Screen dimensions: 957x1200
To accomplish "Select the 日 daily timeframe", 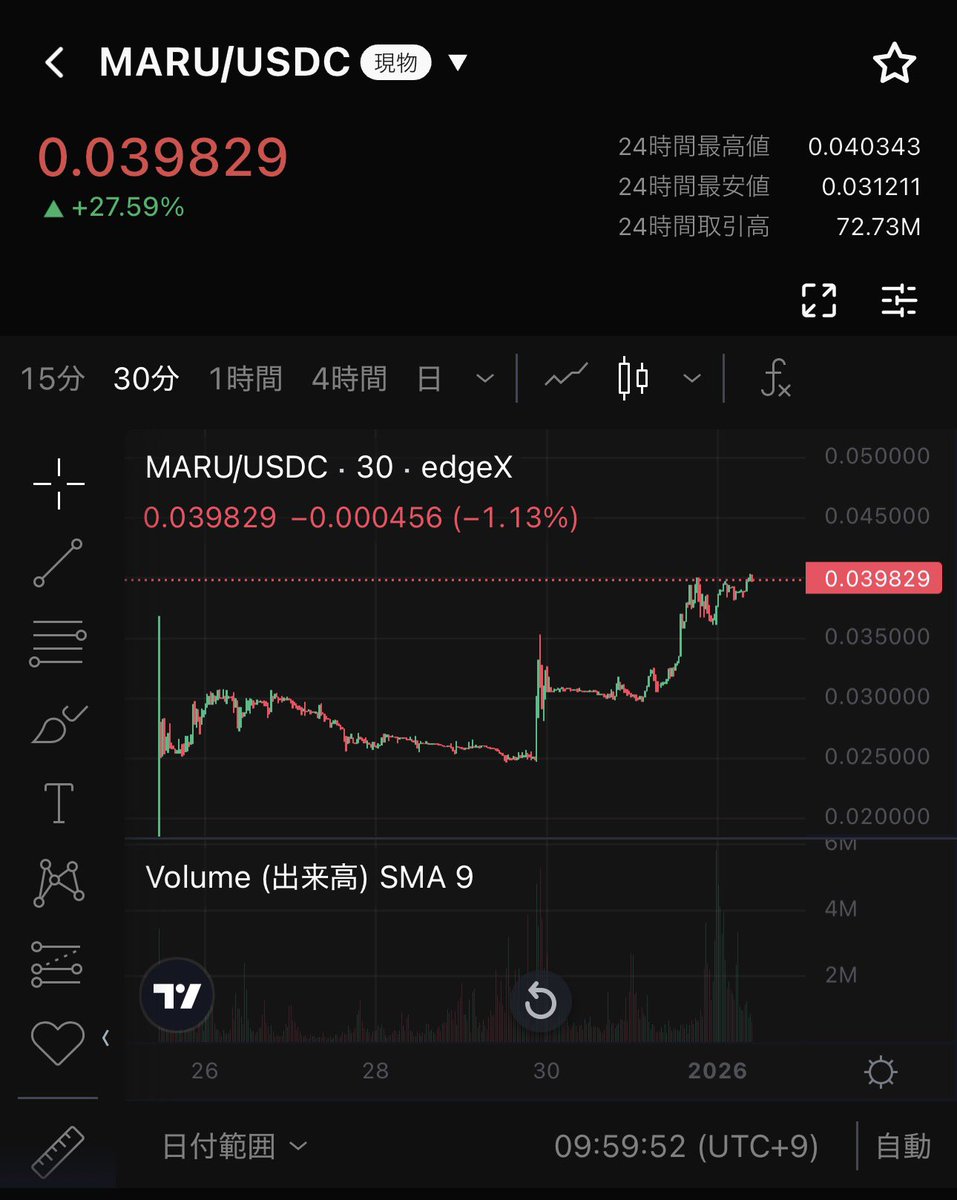I will 429,379.
